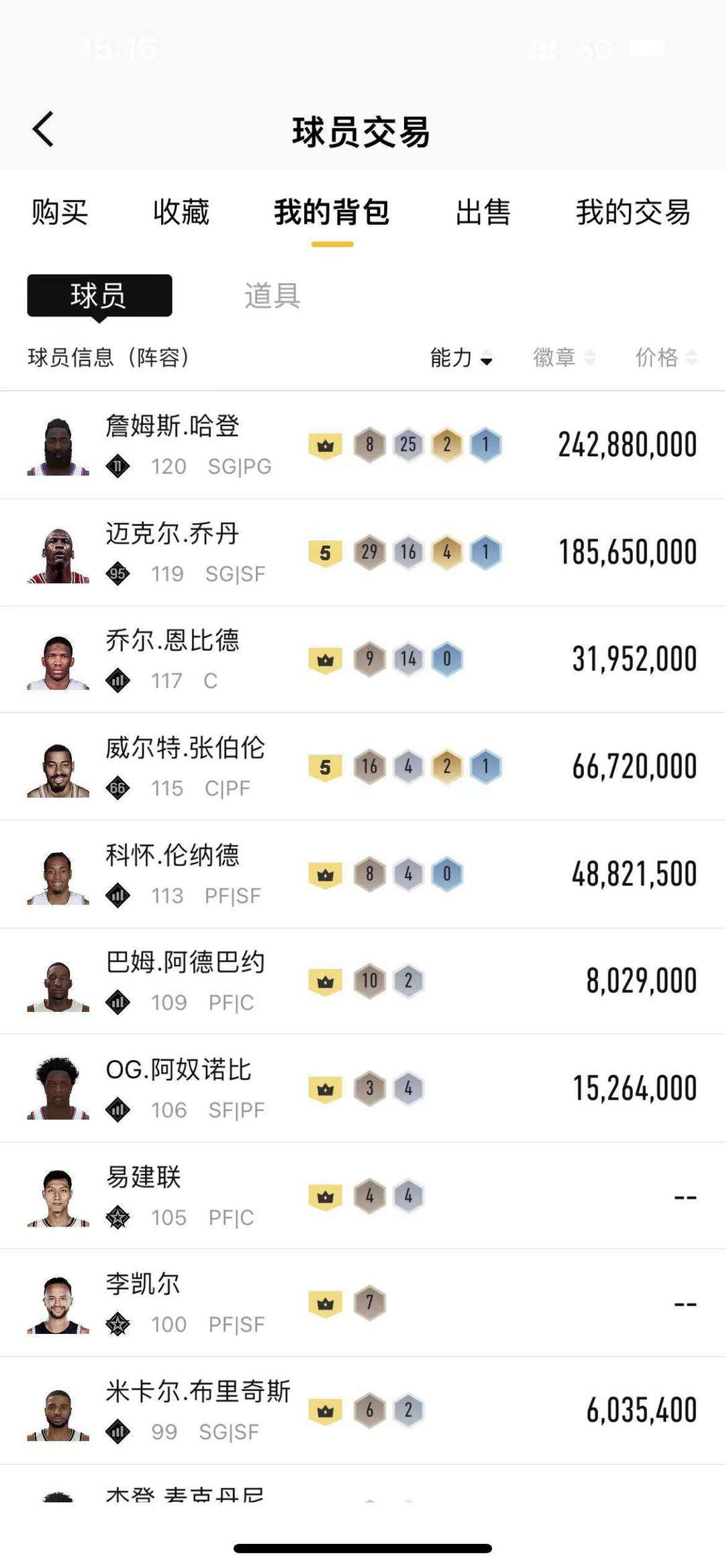725x1568 pixels.
Task: Sort the list by 能力
Action: pos(461,358)
